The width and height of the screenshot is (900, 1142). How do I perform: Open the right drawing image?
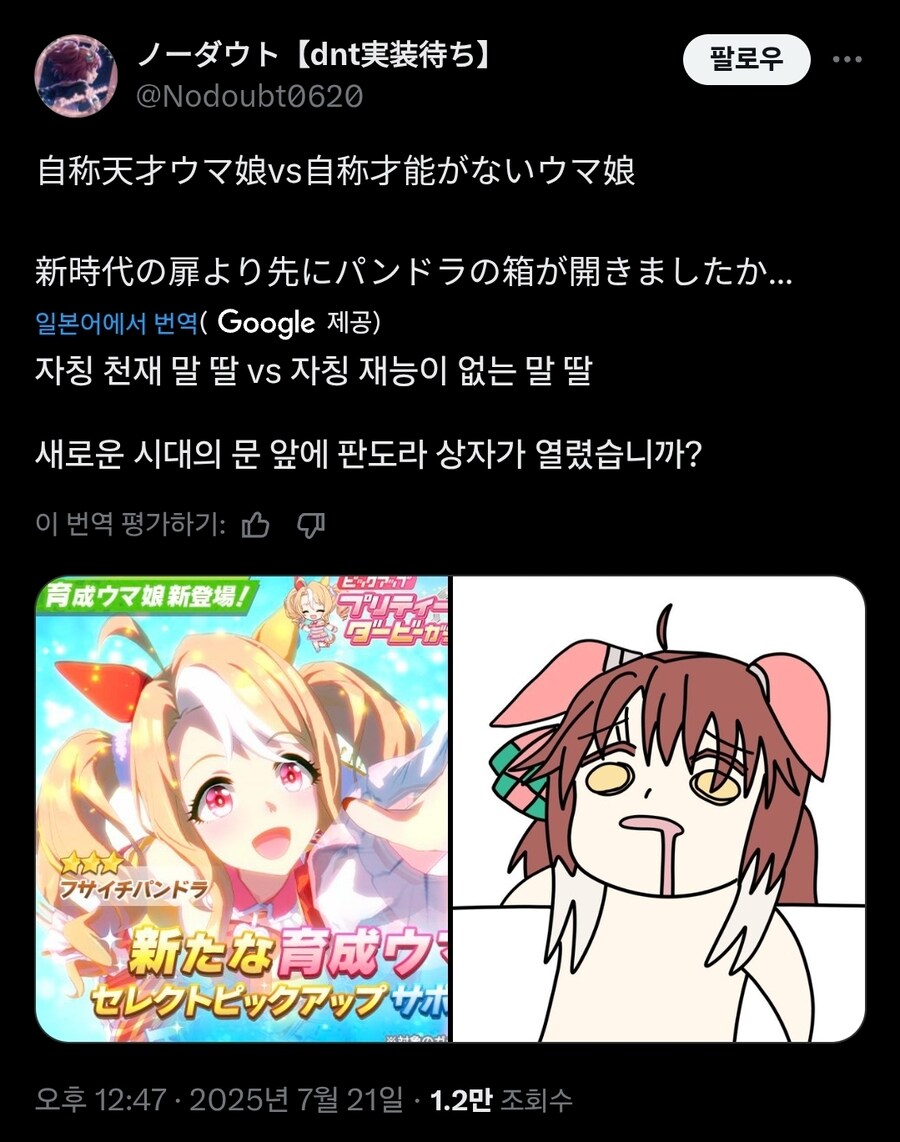coord(658,809)
